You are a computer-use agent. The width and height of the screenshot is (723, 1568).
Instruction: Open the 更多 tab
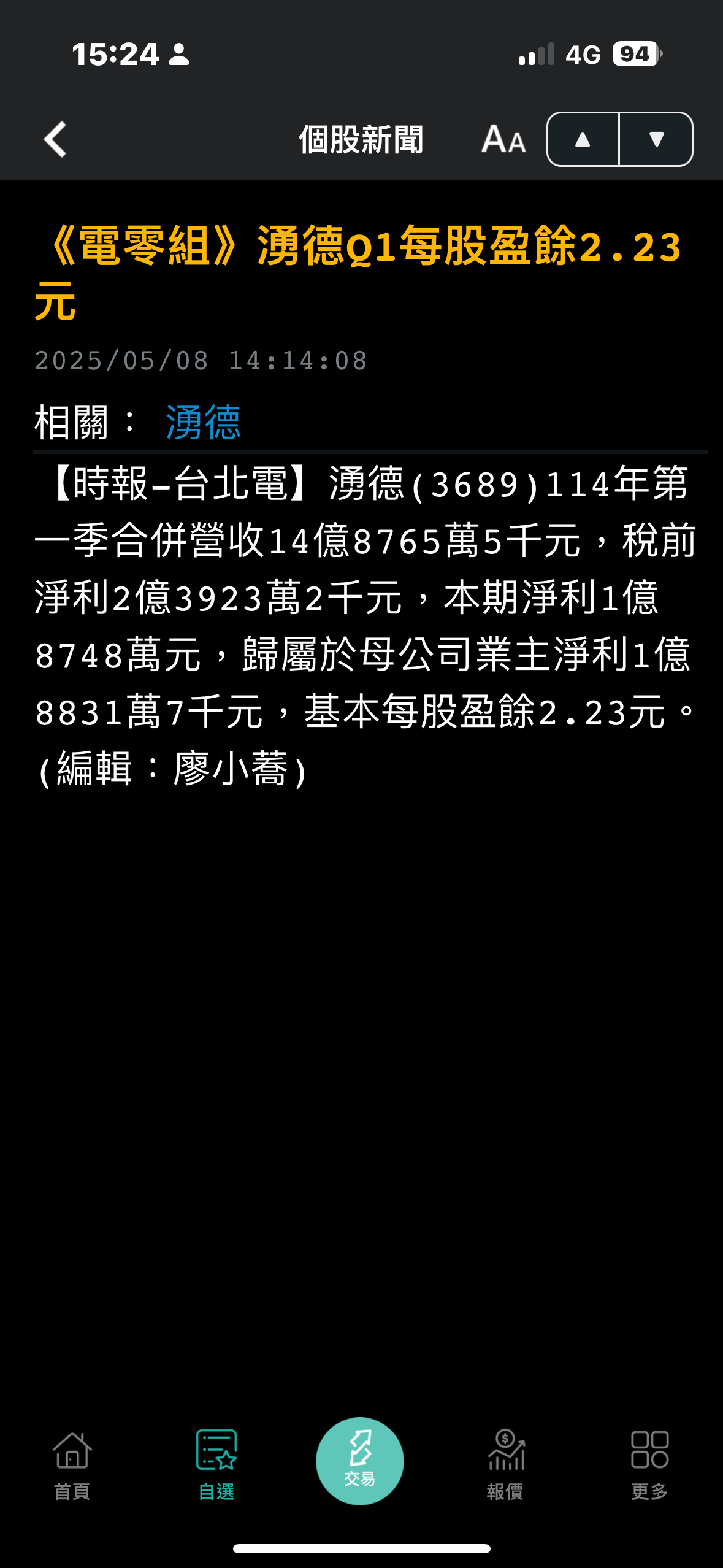pyautogui.click(x=649, y=1463)
